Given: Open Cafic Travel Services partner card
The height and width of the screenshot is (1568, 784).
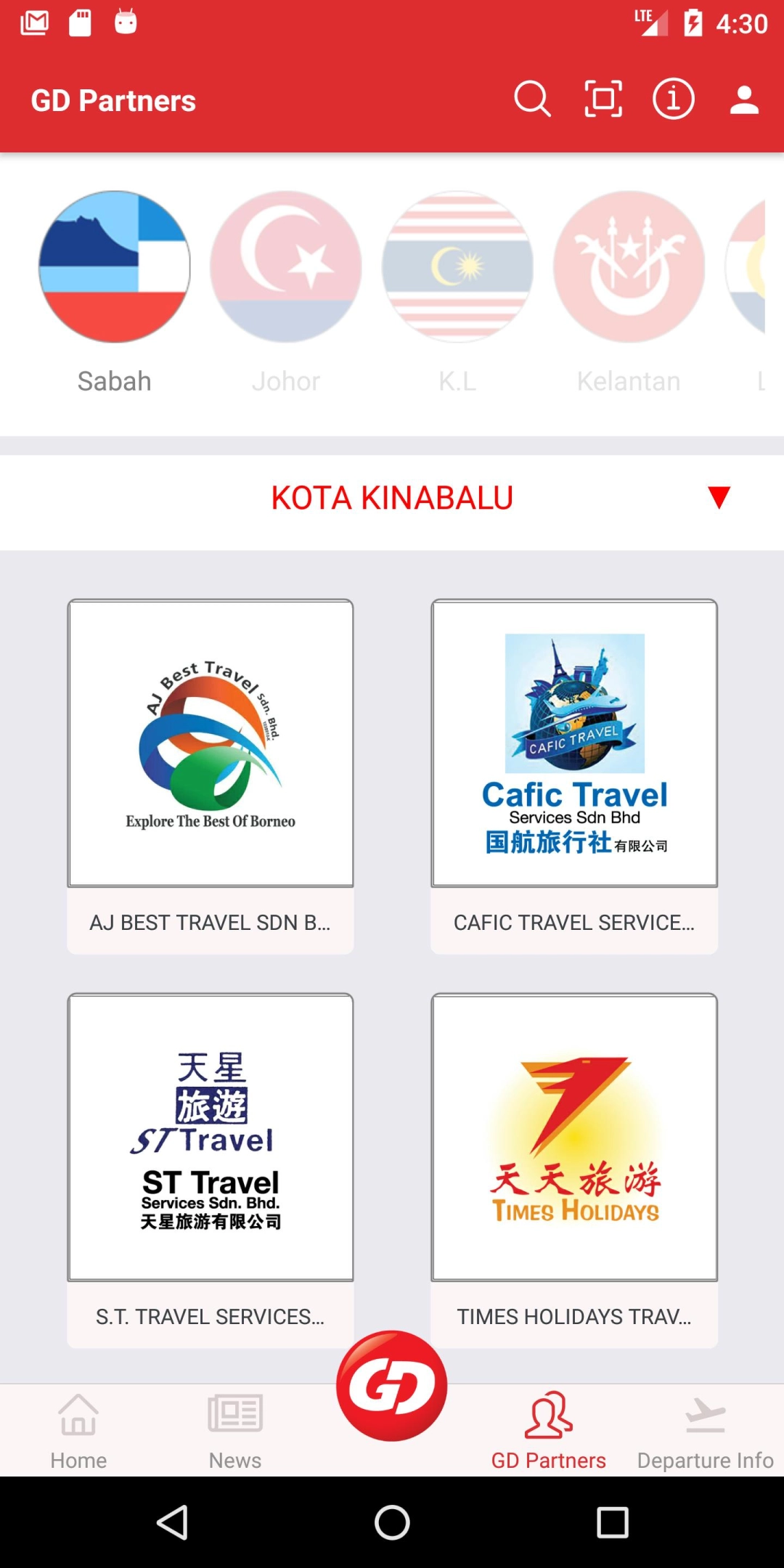Looking at the screenshot, I should 574,776.
